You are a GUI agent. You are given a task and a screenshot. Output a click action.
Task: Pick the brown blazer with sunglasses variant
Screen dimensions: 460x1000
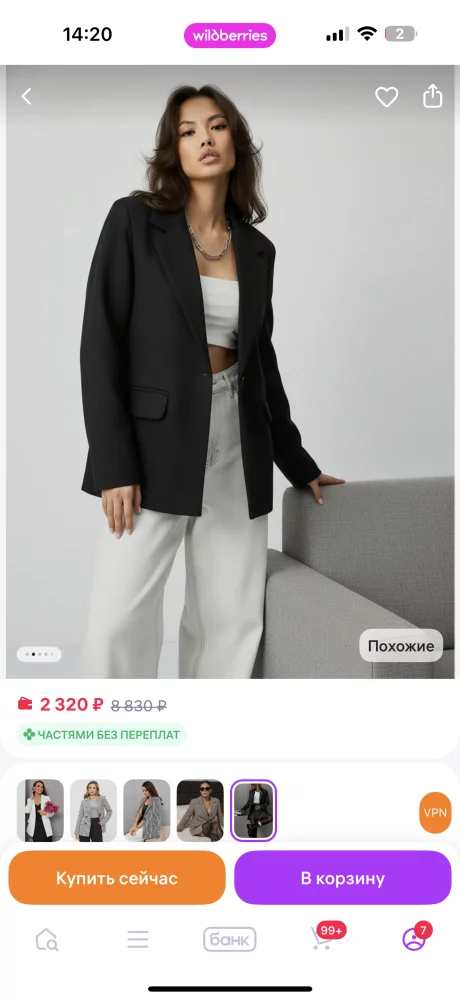click(200, 810)
